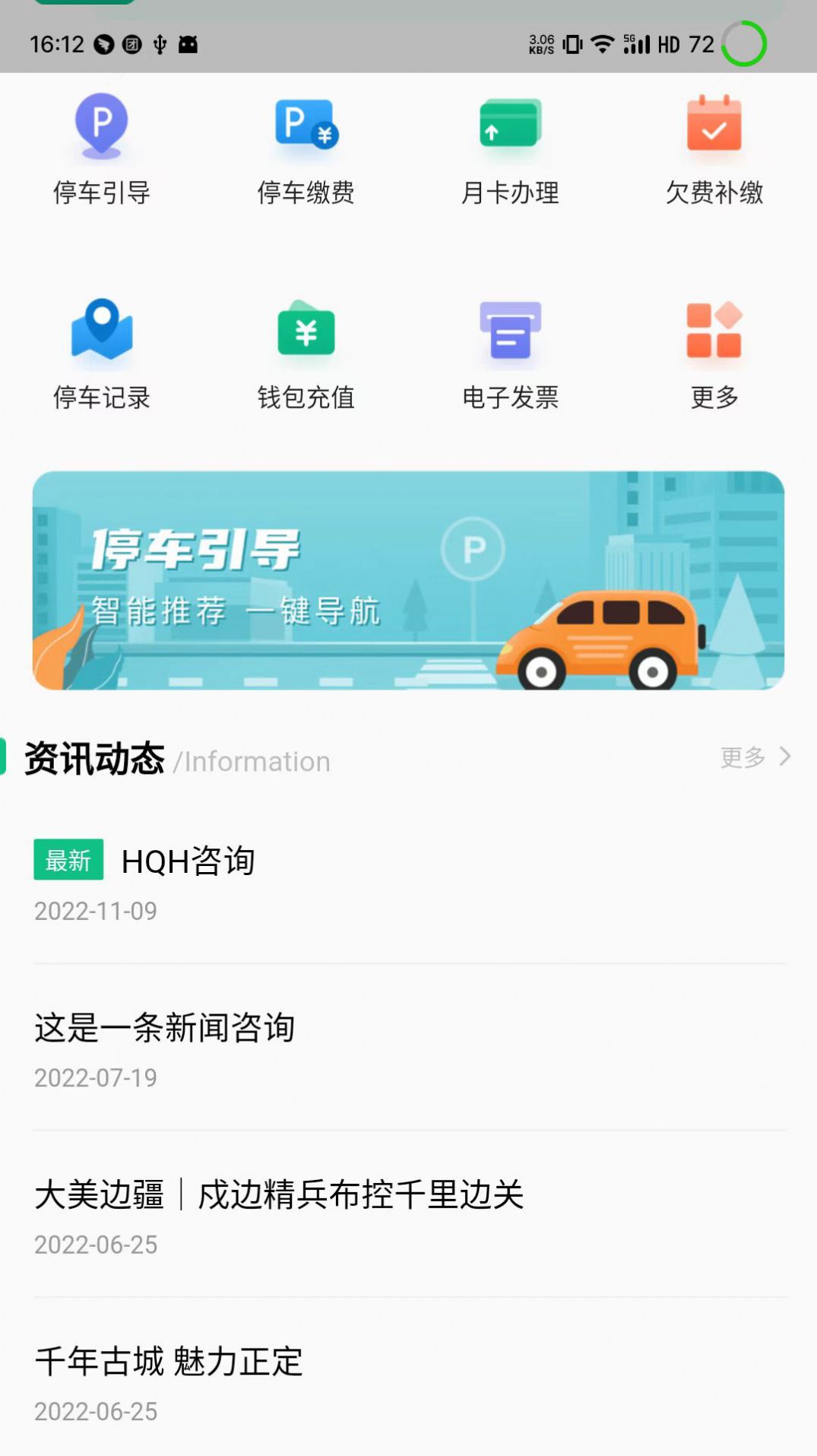
Task: Open the HQH咨询 news article
Action: tap(188, 861)
